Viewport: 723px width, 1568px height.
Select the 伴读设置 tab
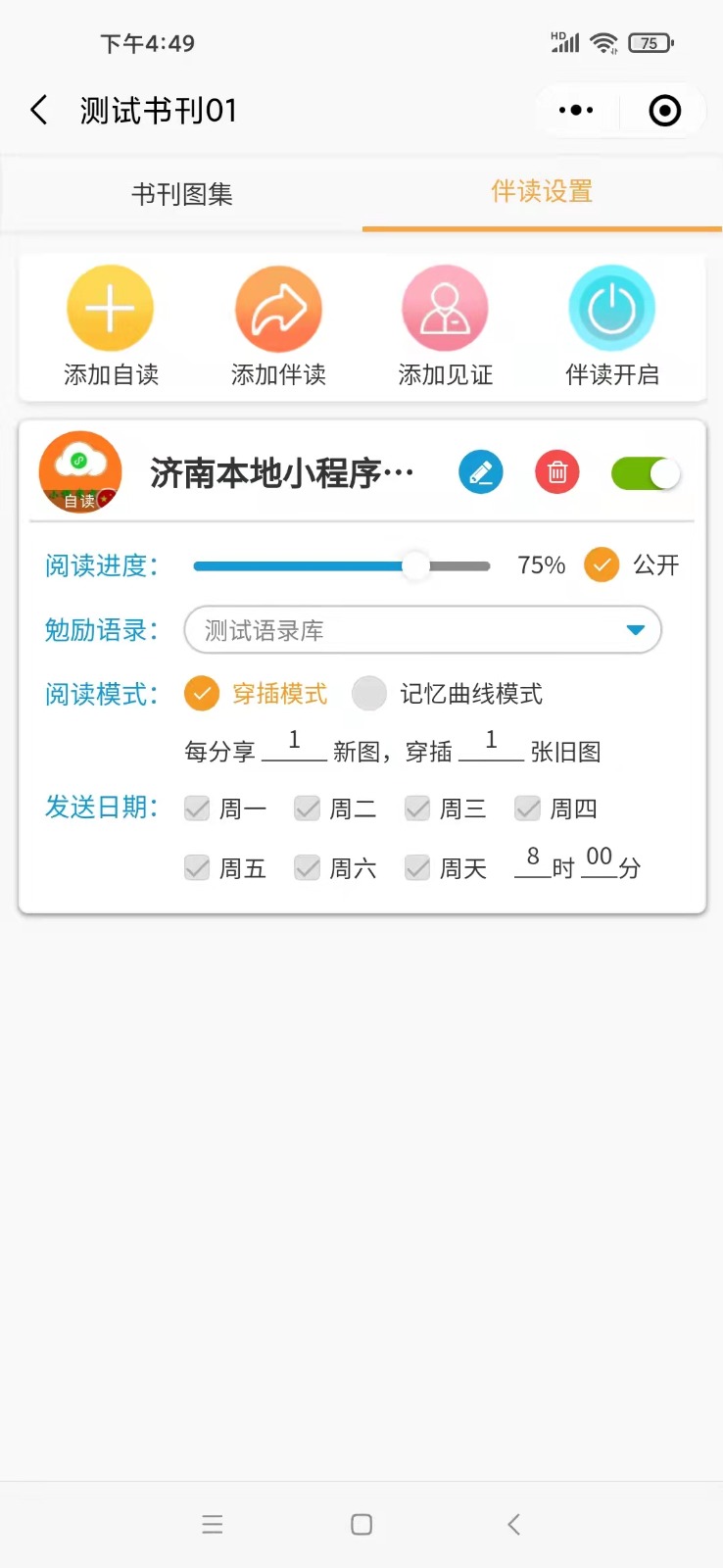542,191
